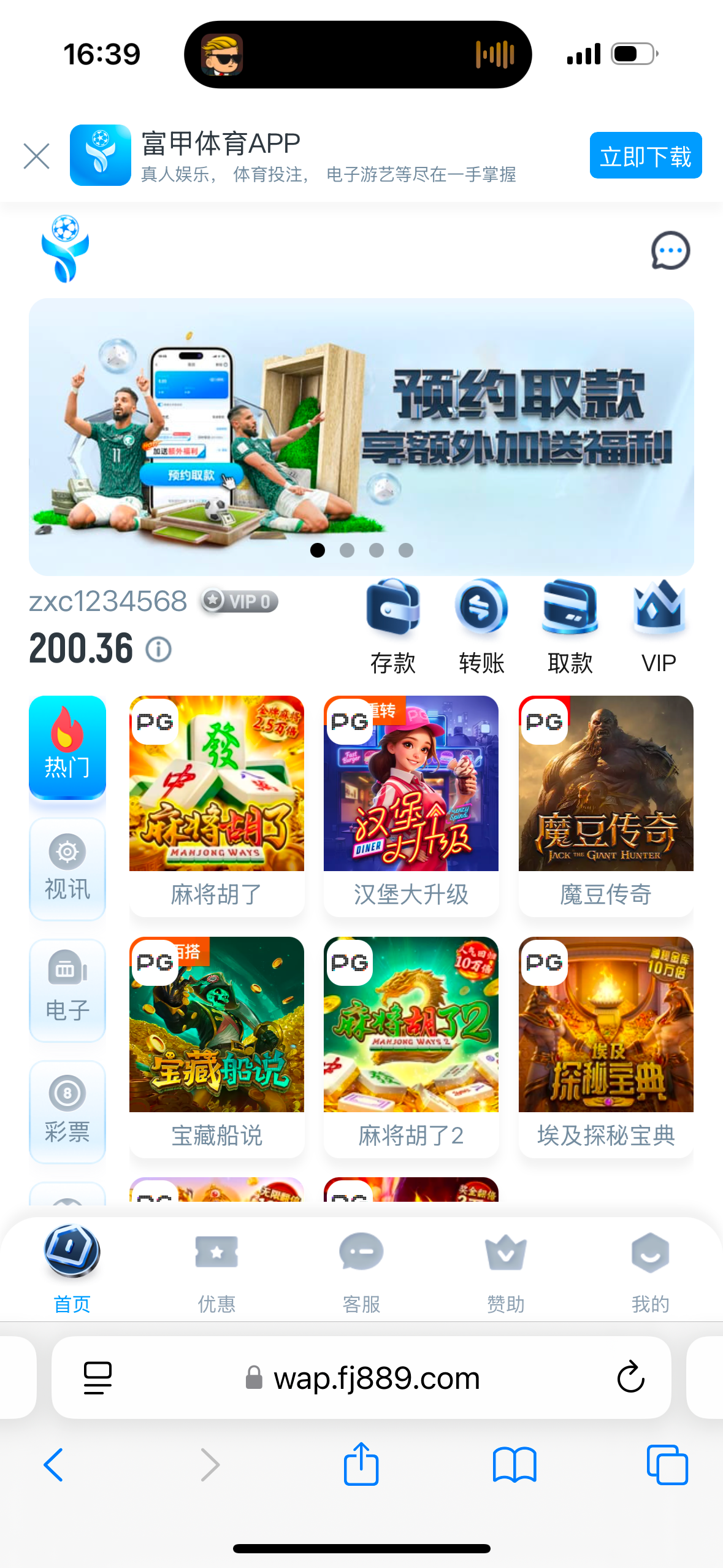
Task: Dismiss the 富甲体育APP download banner
Action: click(x=36, y=156)
